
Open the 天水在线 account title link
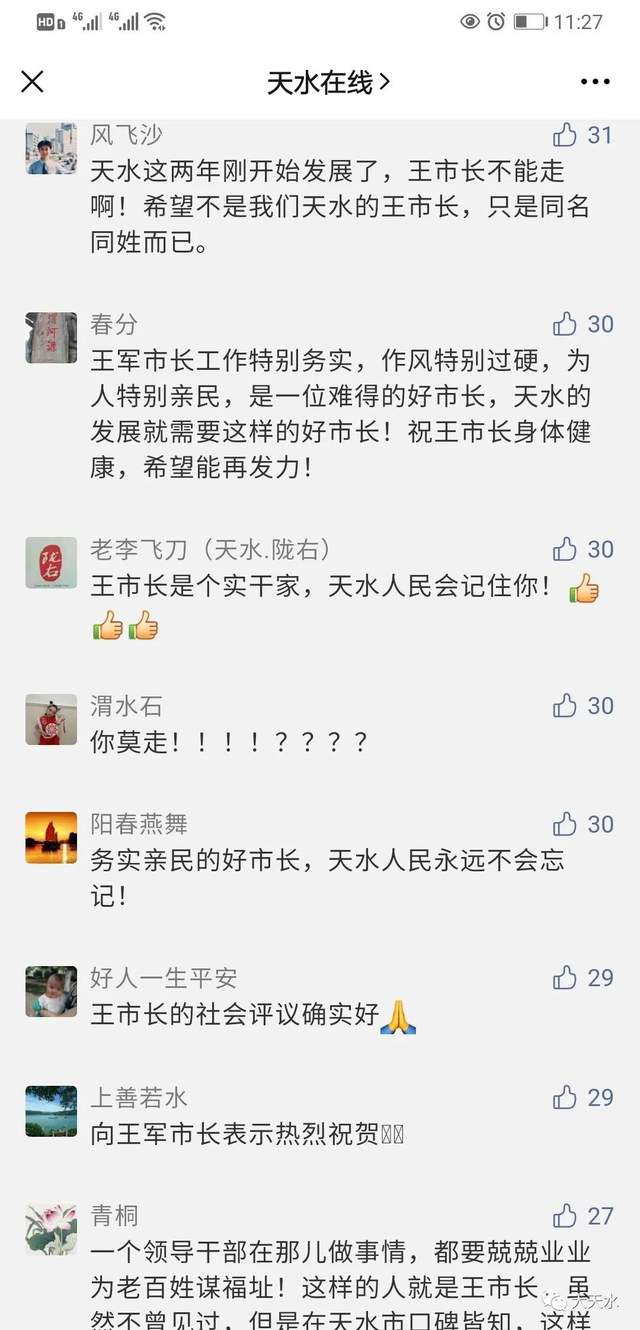(328, 82)
